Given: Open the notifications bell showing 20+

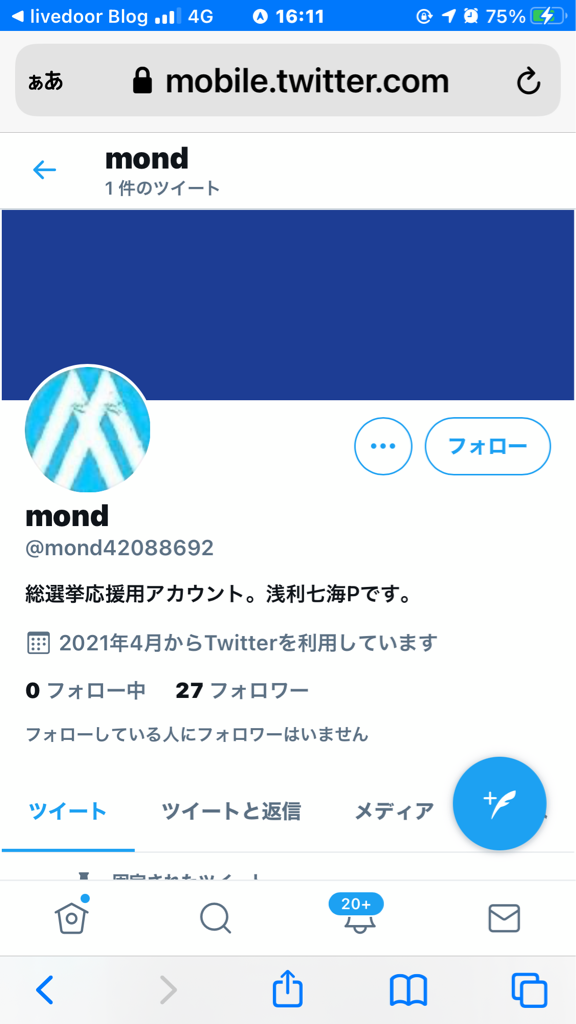Looking at the screenshot, I should point(357,914).
